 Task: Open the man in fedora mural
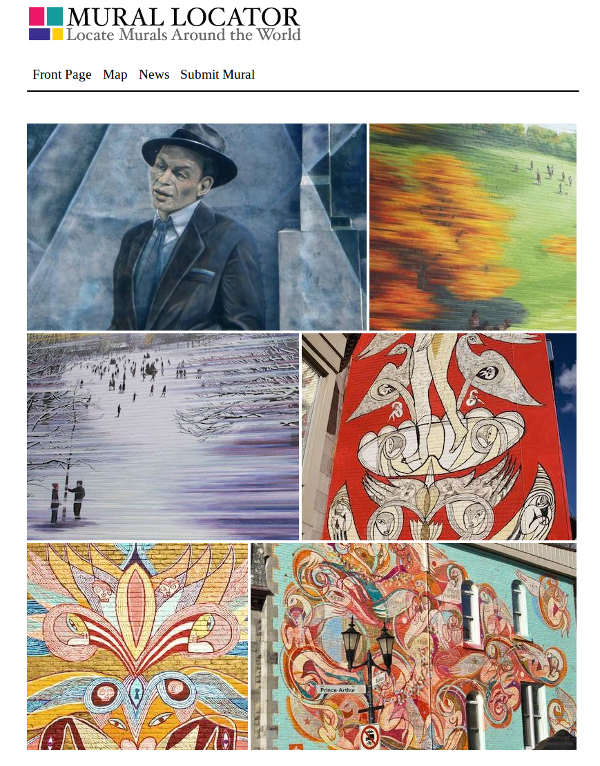pos(196,227)
